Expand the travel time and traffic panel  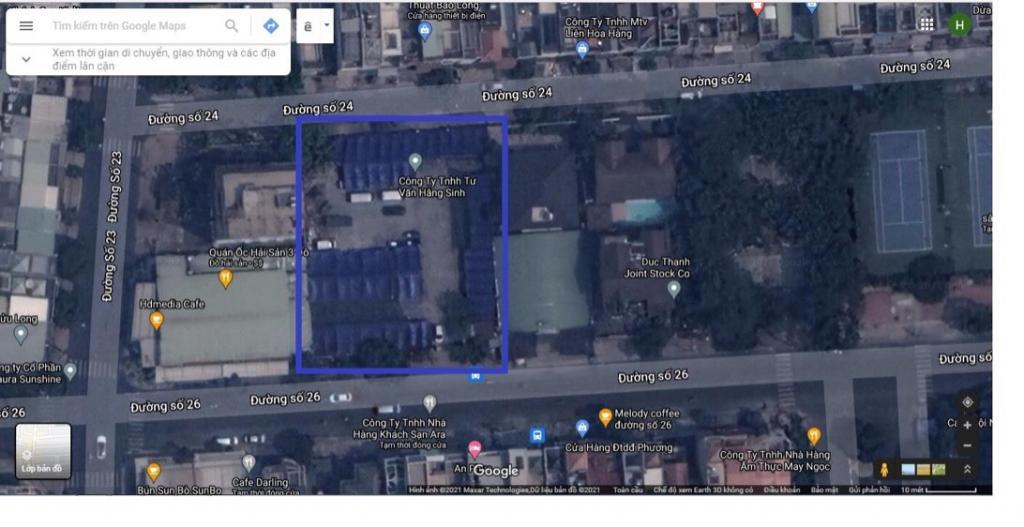pyautogui.click(x=26, y=59)
